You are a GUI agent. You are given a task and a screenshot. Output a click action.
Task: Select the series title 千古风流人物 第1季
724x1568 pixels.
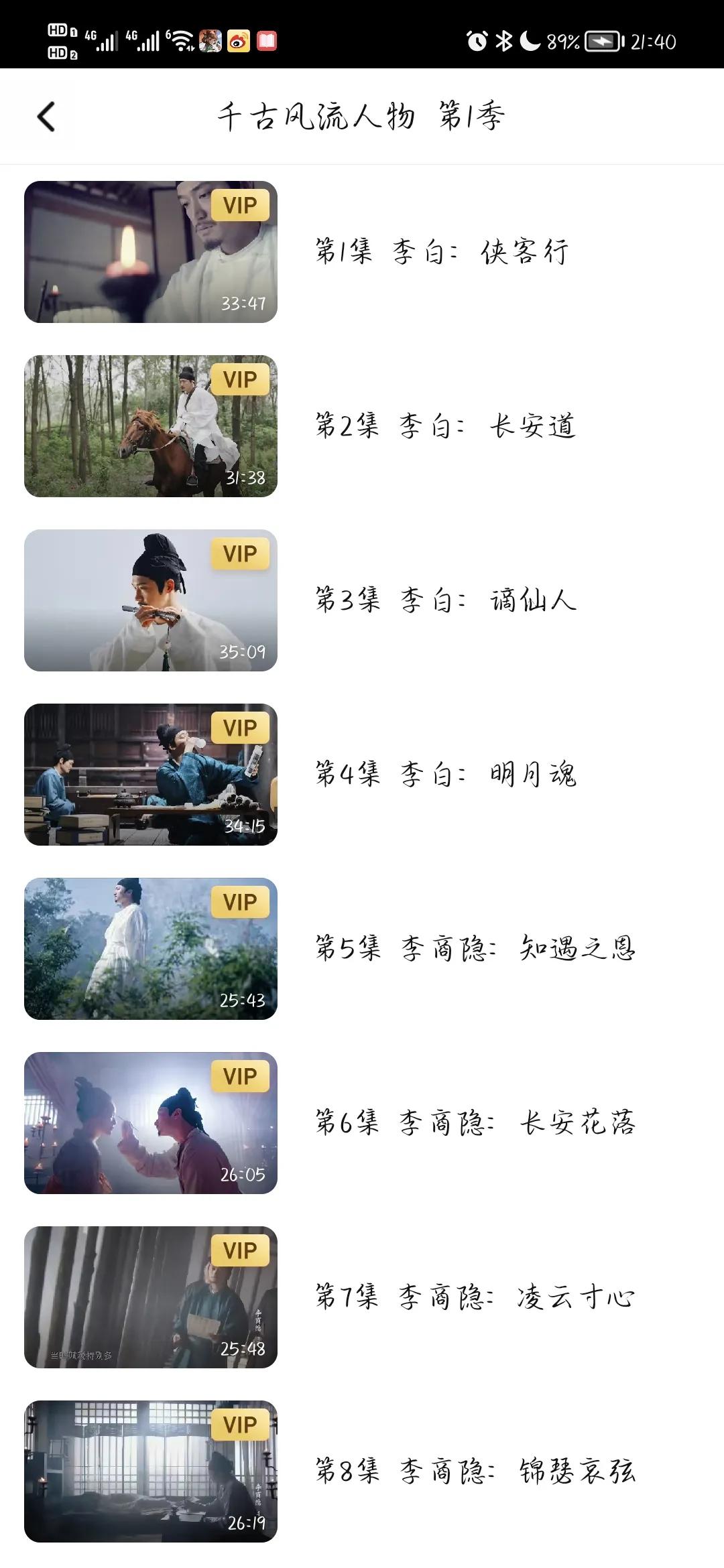[362, 117]
